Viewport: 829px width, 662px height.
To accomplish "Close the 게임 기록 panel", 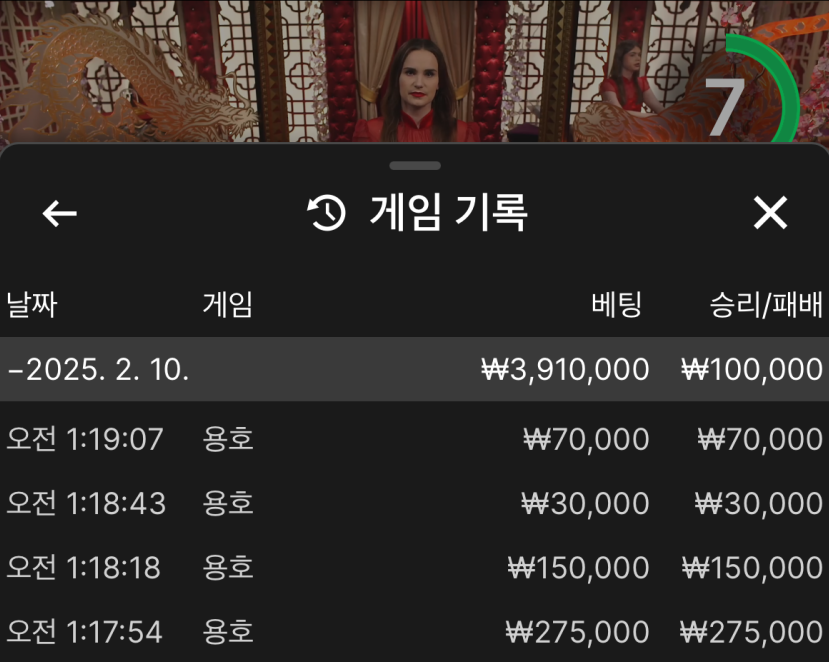I will (770, 213).
